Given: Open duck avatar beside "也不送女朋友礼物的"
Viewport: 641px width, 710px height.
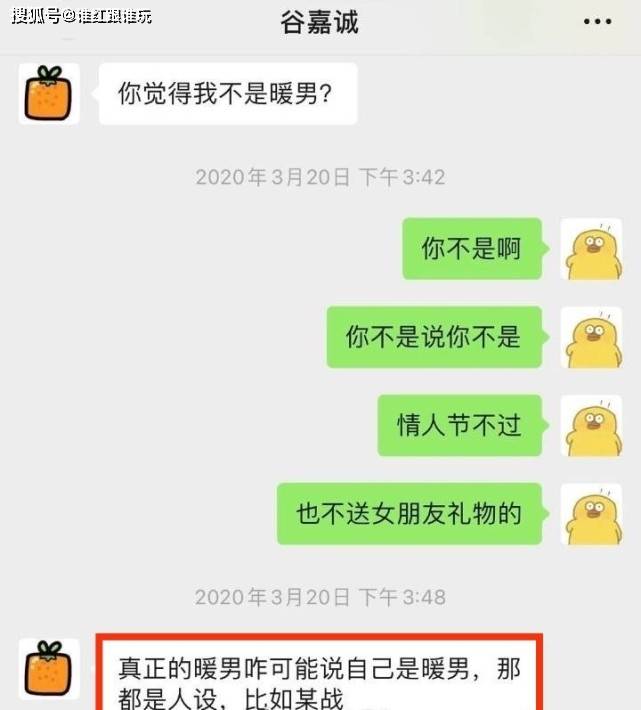Looking at the screenshot, I should [591, 514].
